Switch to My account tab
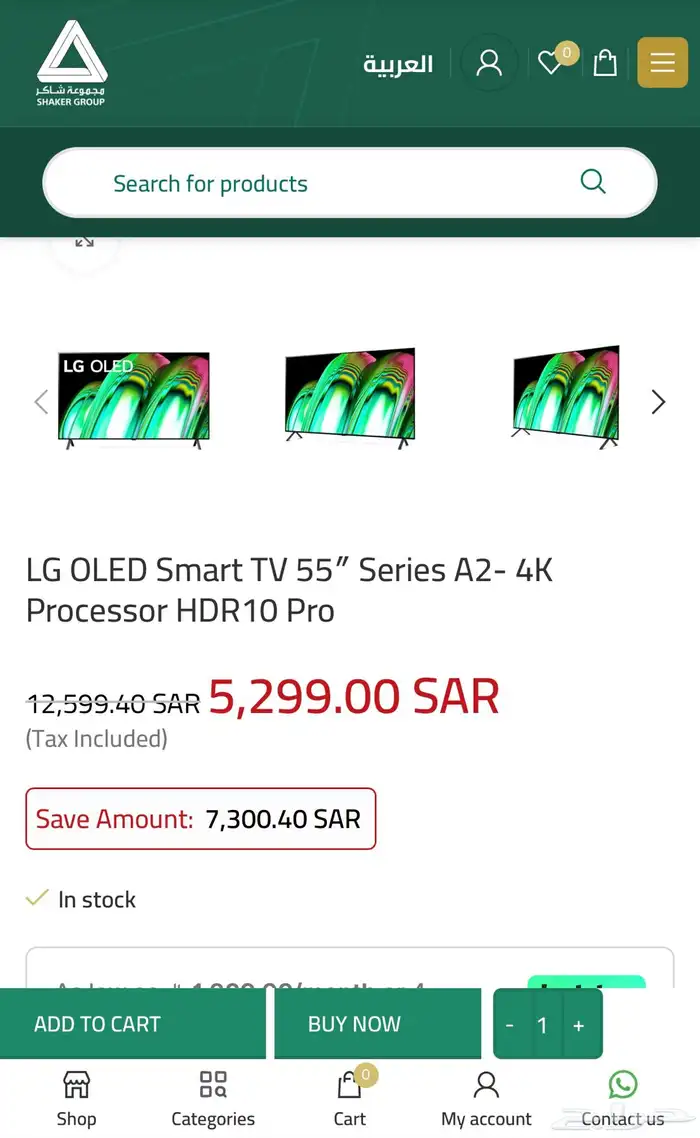The height and width of the screenshot is (1138, 700). (486, 1098)
